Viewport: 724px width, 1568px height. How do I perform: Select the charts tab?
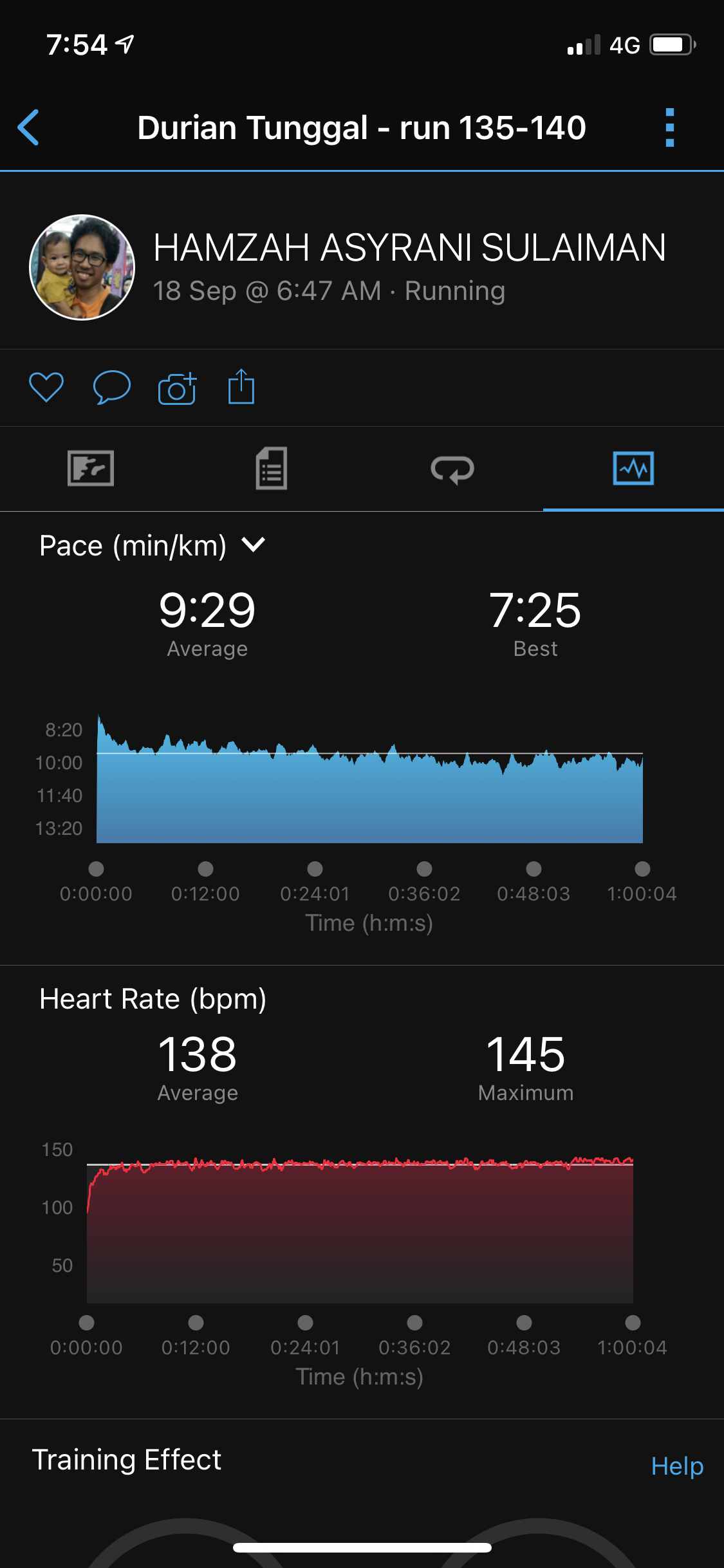coord(633,468)
